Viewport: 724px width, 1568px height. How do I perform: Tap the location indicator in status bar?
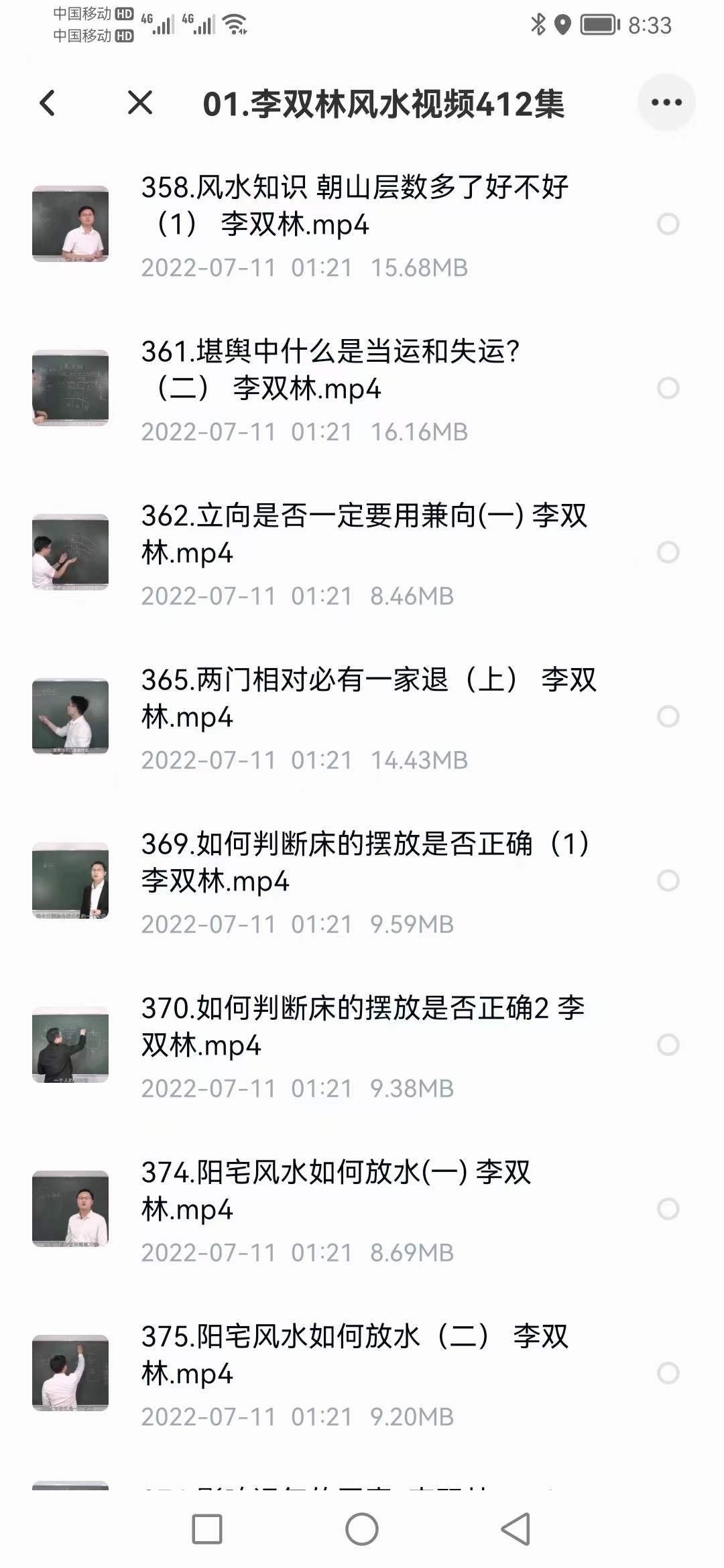click(563, 24)
